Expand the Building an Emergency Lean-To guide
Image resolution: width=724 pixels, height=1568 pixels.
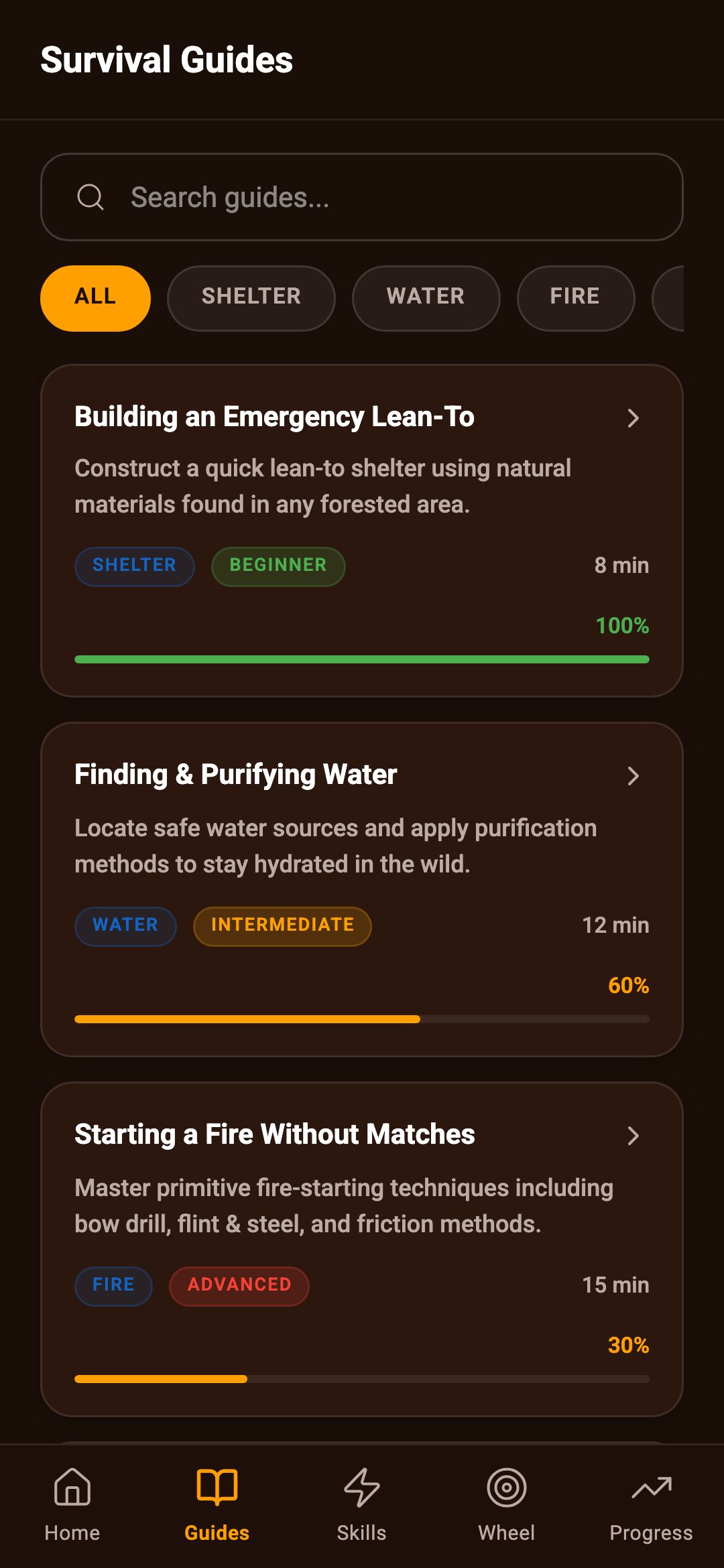[x=634, y=418]
